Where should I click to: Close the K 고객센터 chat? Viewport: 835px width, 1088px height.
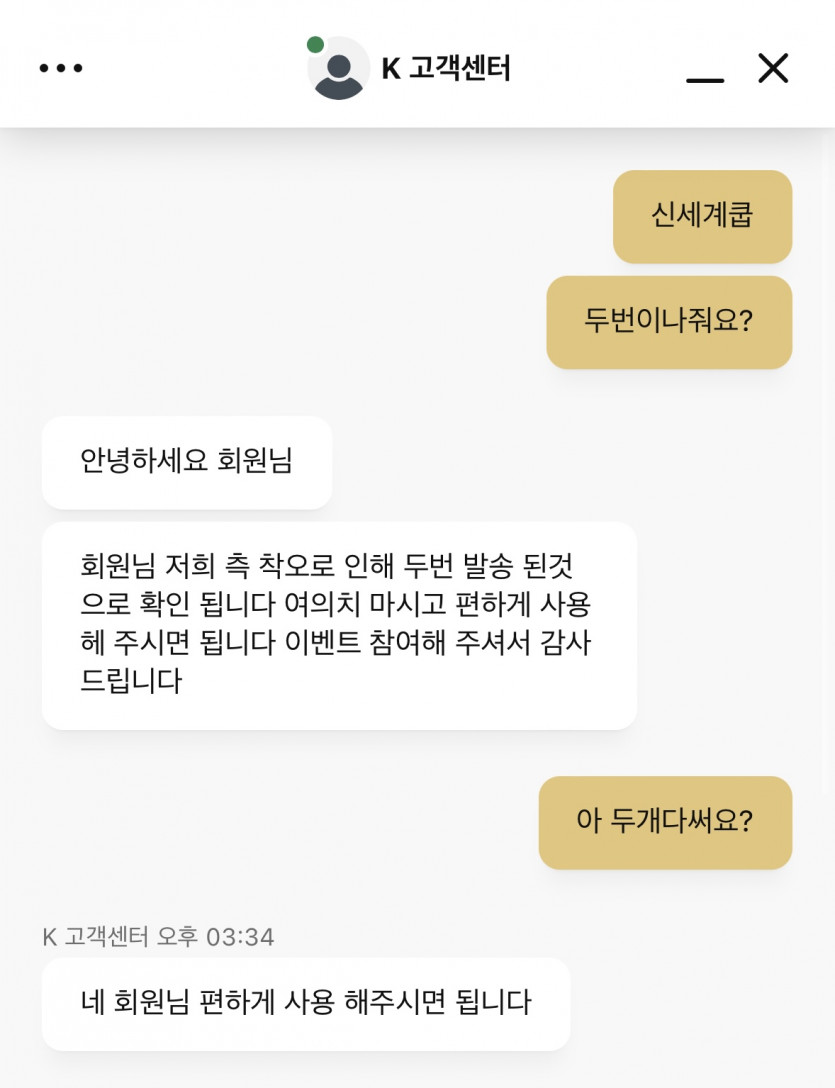773,68
